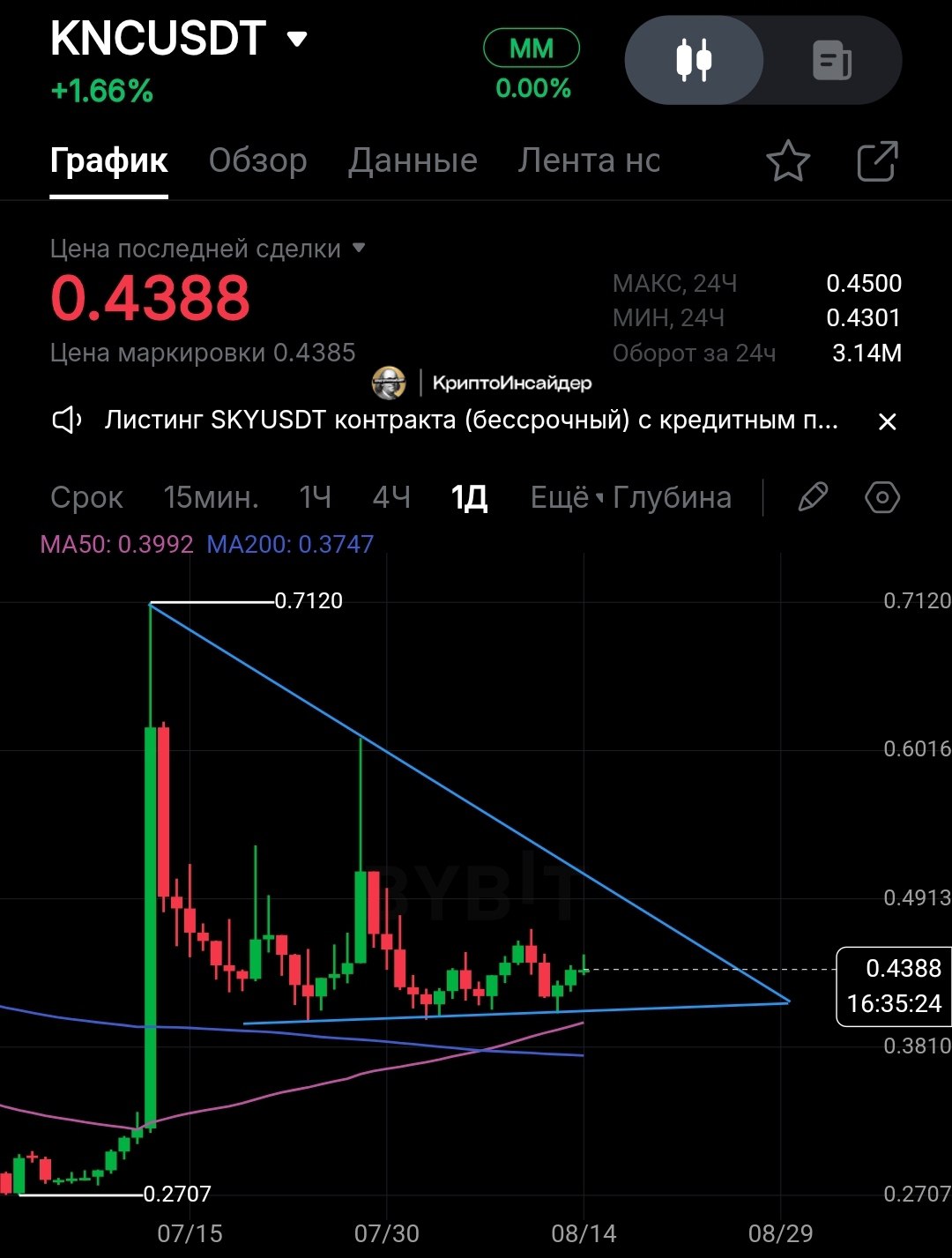This screenshot has width=952, height=1258.
Task: Tap the MM badge
Action: [532, 48]
